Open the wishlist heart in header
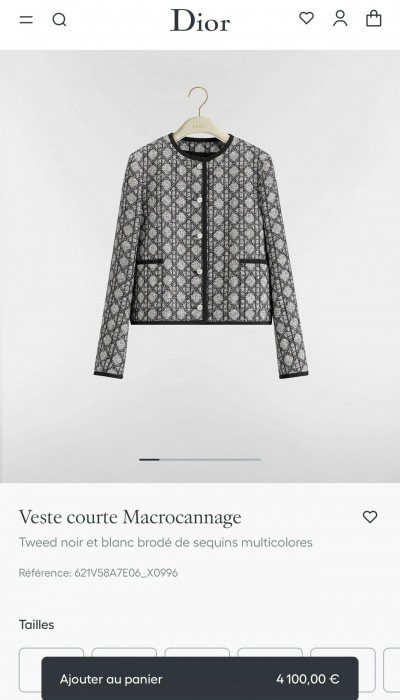Image resolution: width=400 pixels, height=700 pixels. tap(306, 18)
